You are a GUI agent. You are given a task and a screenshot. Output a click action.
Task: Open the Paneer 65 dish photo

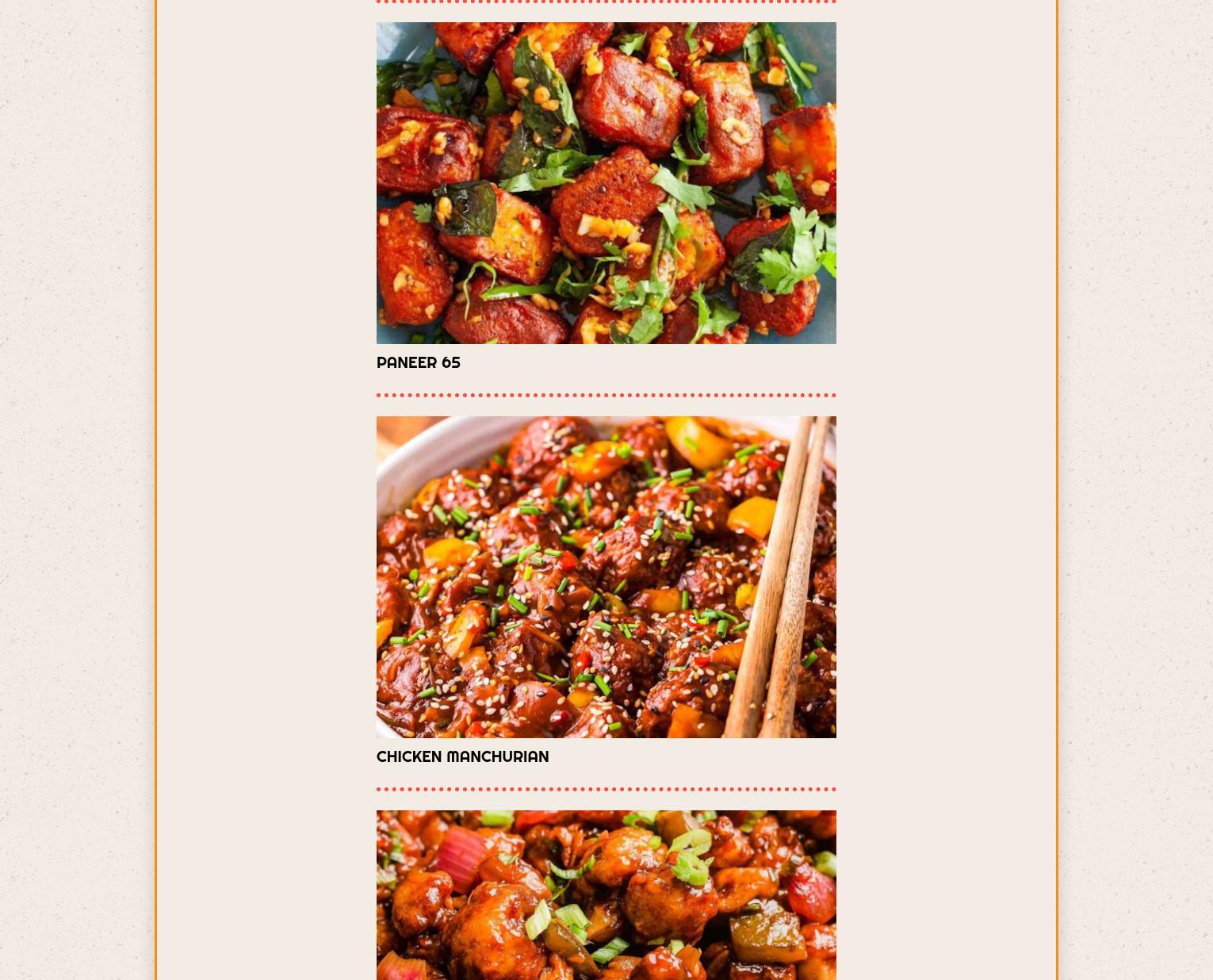pyautogui.click(x=606, y=183)
